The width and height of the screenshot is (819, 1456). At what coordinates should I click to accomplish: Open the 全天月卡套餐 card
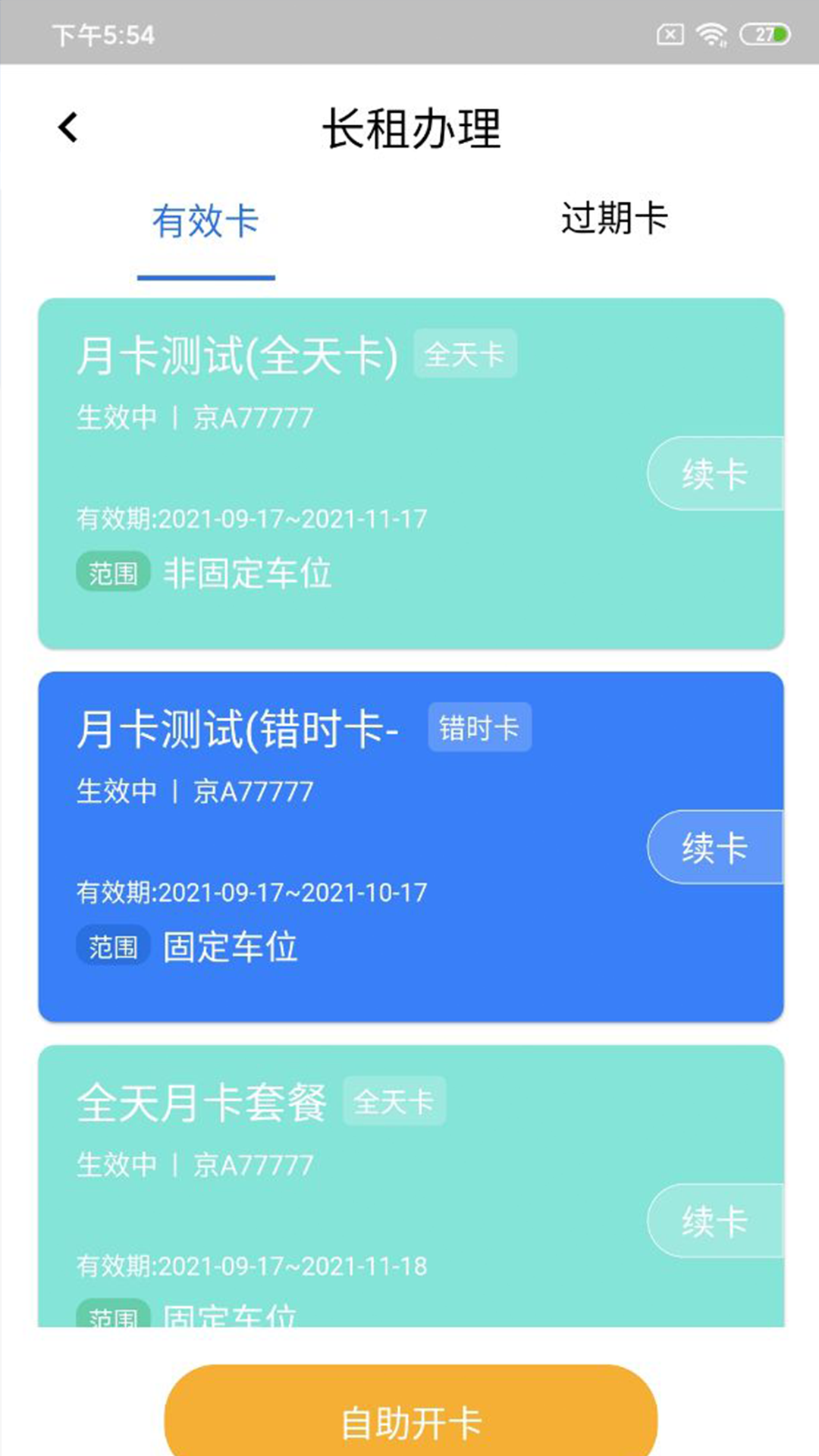pos(411,1187)
